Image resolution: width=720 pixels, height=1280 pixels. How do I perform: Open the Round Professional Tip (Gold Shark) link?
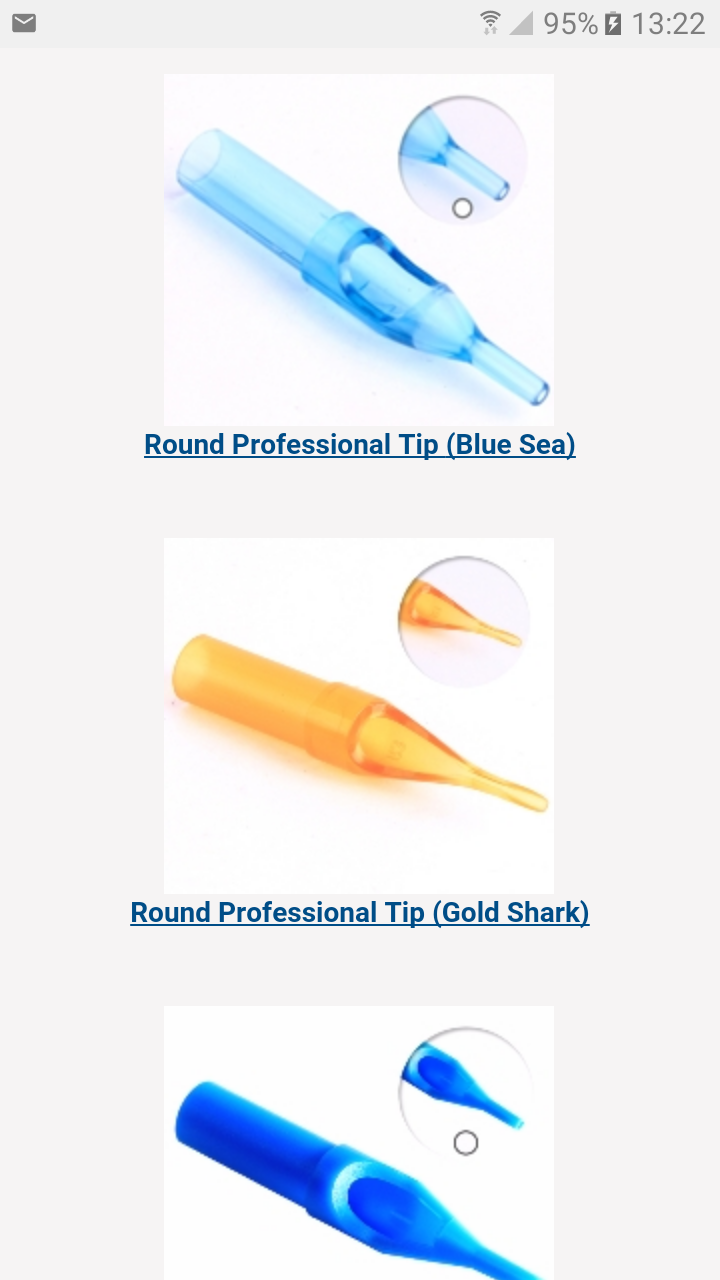(360, 912)
